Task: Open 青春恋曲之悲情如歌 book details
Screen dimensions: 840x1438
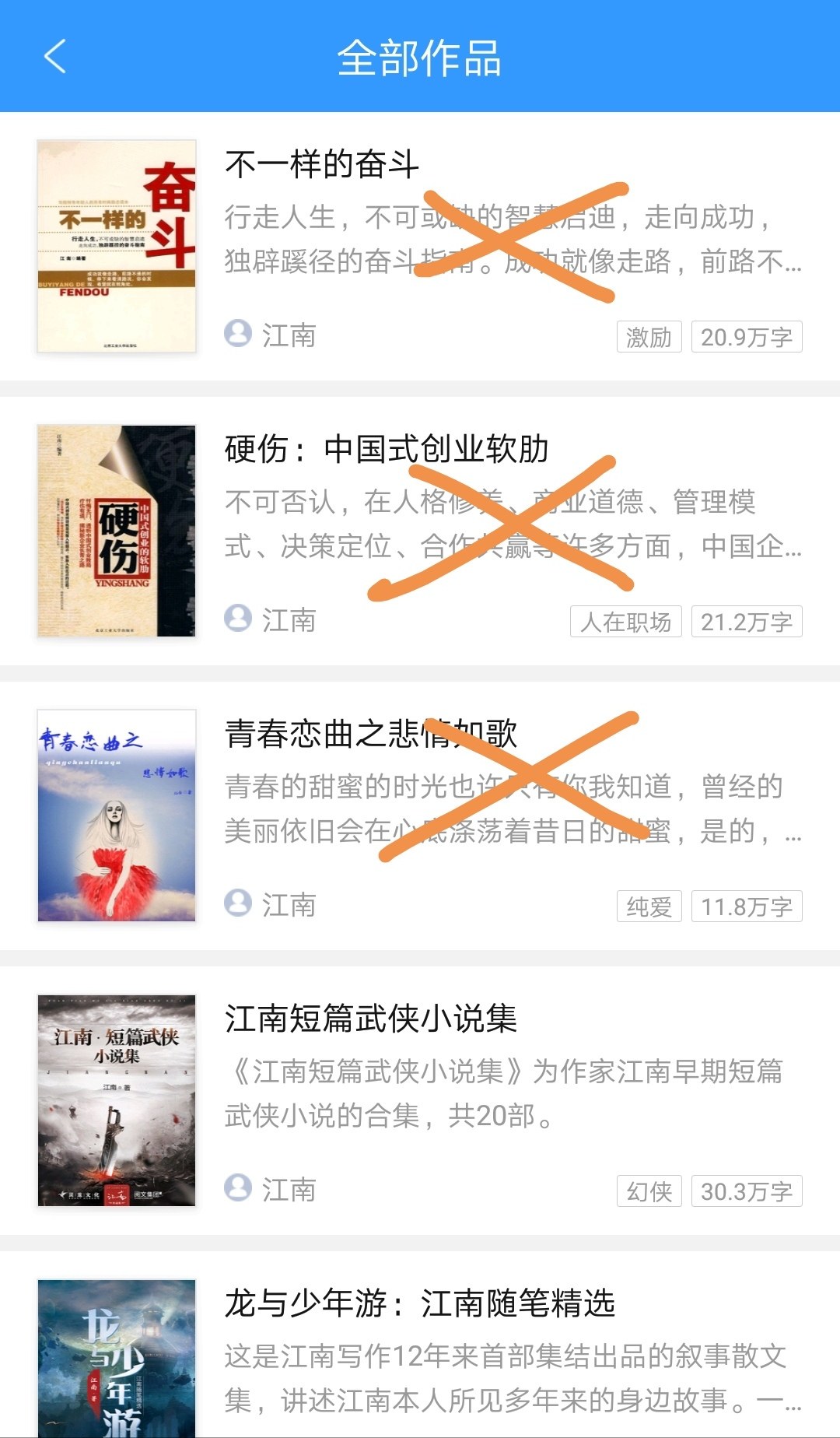Action: pos(420,816)
